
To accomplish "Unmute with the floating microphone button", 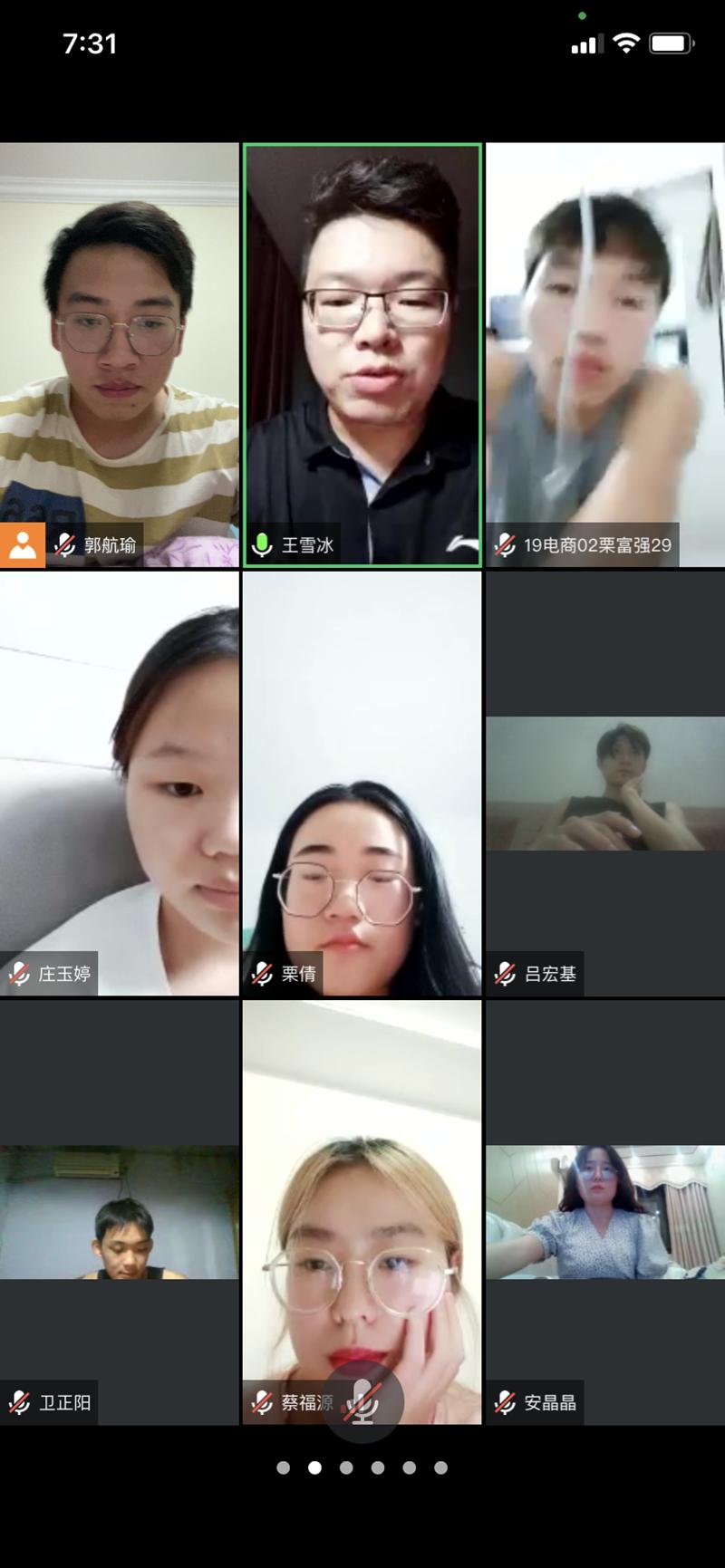I will [x=363, y=1403].
